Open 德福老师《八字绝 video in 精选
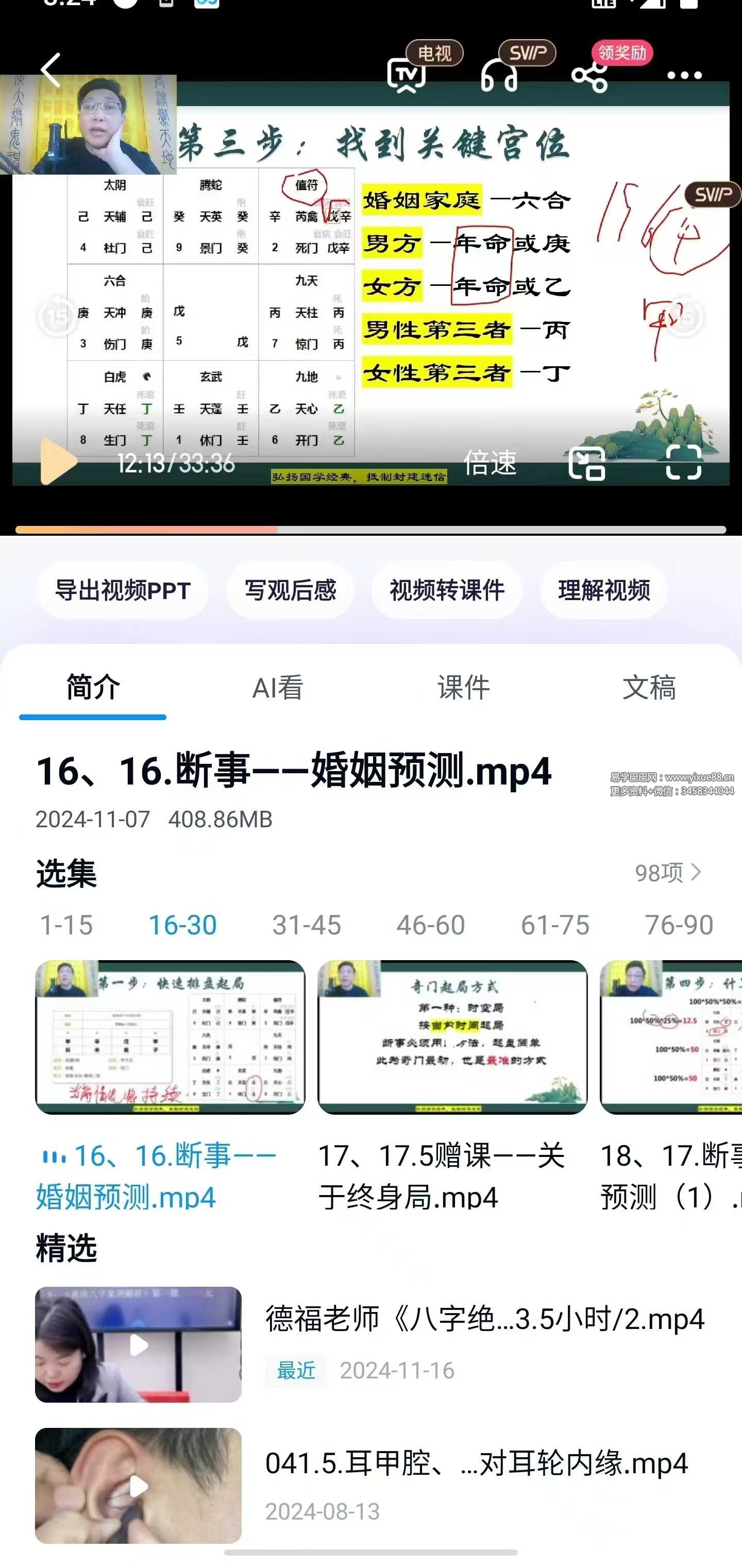The width and height of the screenshot is (742, 1568). 484,1319
